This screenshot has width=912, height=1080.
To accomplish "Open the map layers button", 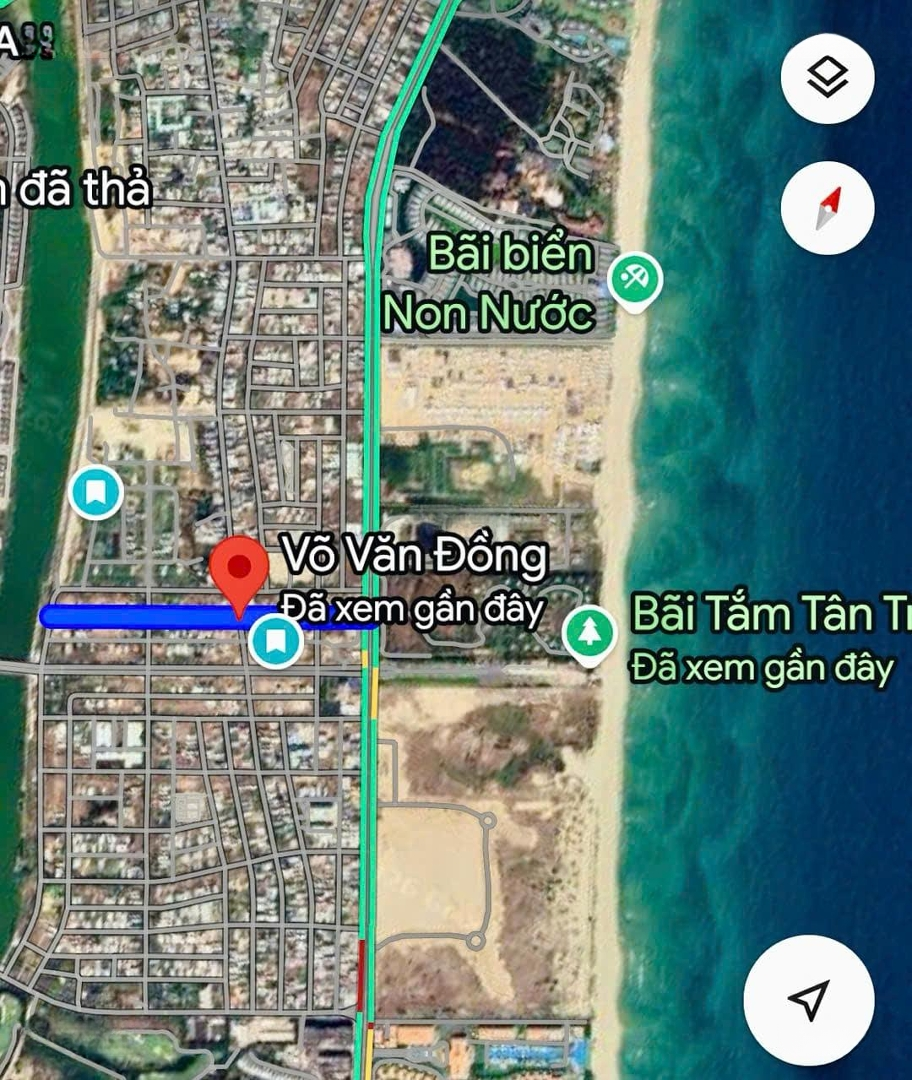I will click(827, 77).
